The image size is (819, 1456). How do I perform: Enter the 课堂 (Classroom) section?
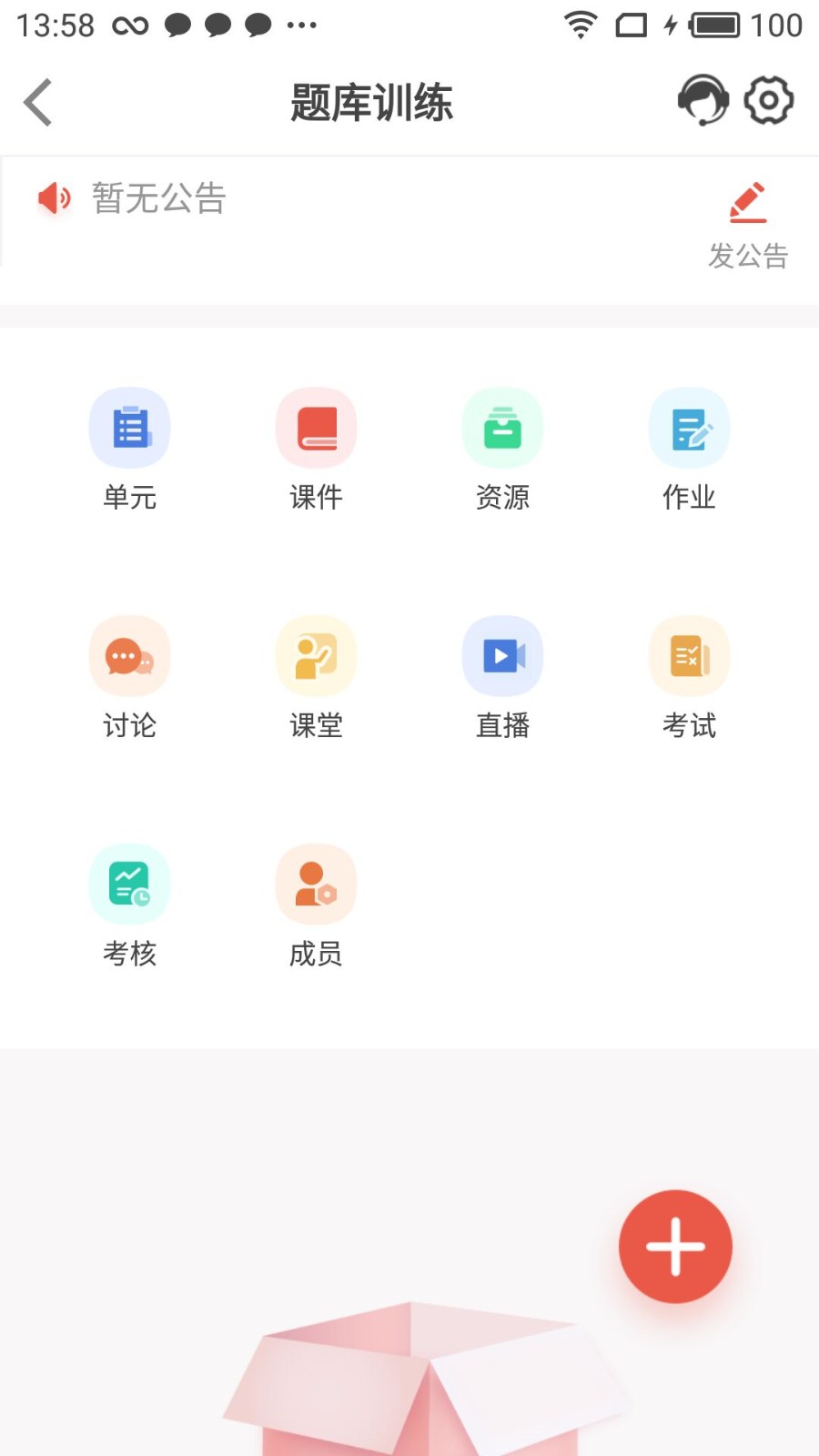[316, 678]
